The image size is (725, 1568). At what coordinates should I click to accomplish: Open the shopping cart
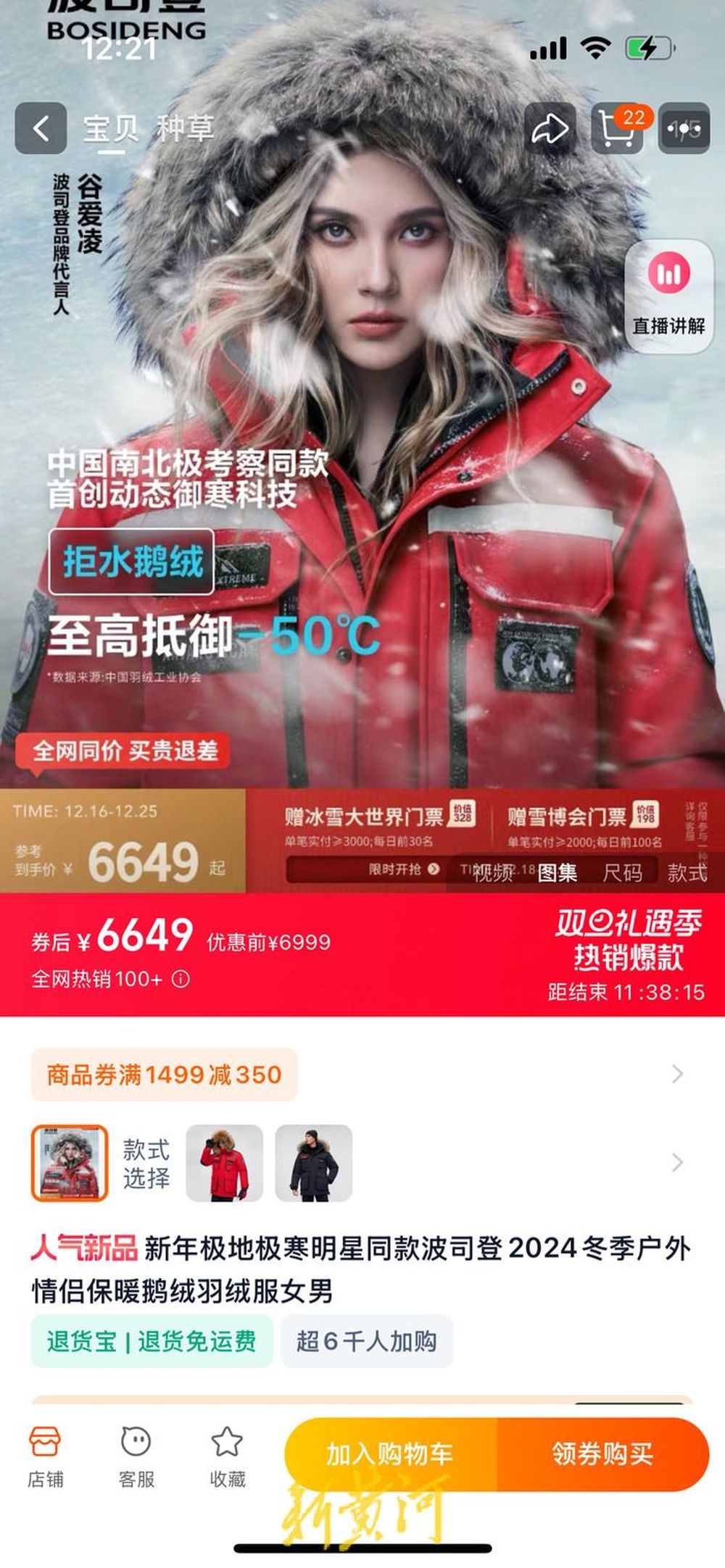(618, 128)
